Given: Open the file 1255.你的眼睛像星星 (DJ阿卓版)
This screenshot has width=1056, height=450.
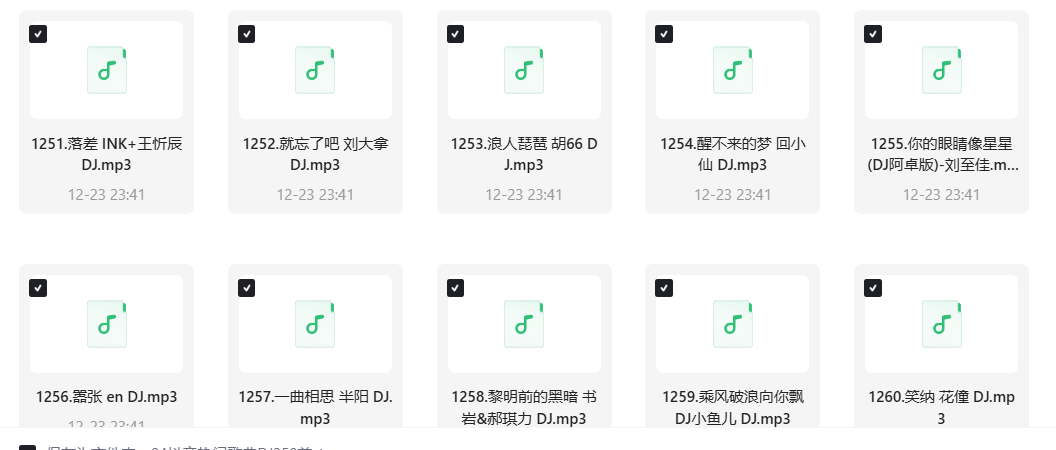Looking at the screenshot, I should click(941, 71).
